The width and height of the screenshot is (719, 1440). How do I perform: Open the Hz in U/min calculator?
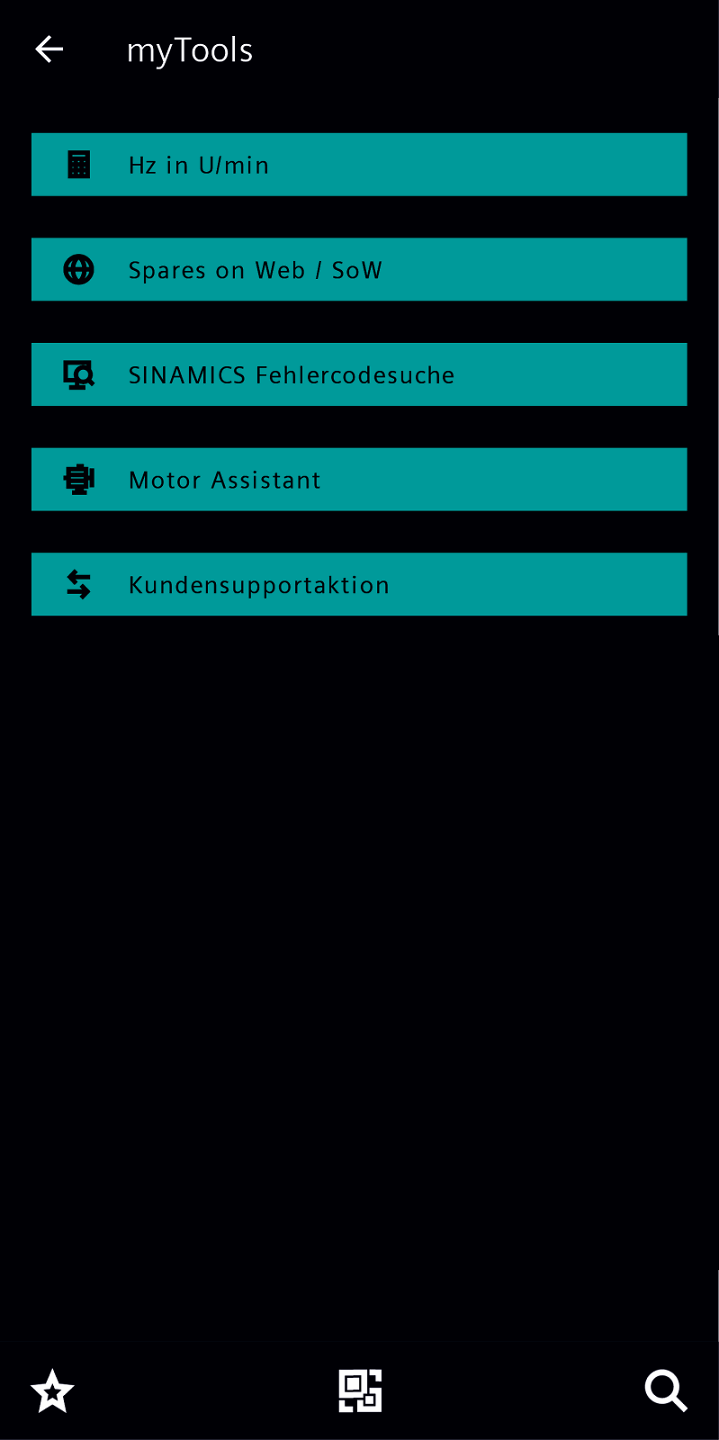[359, 165]
